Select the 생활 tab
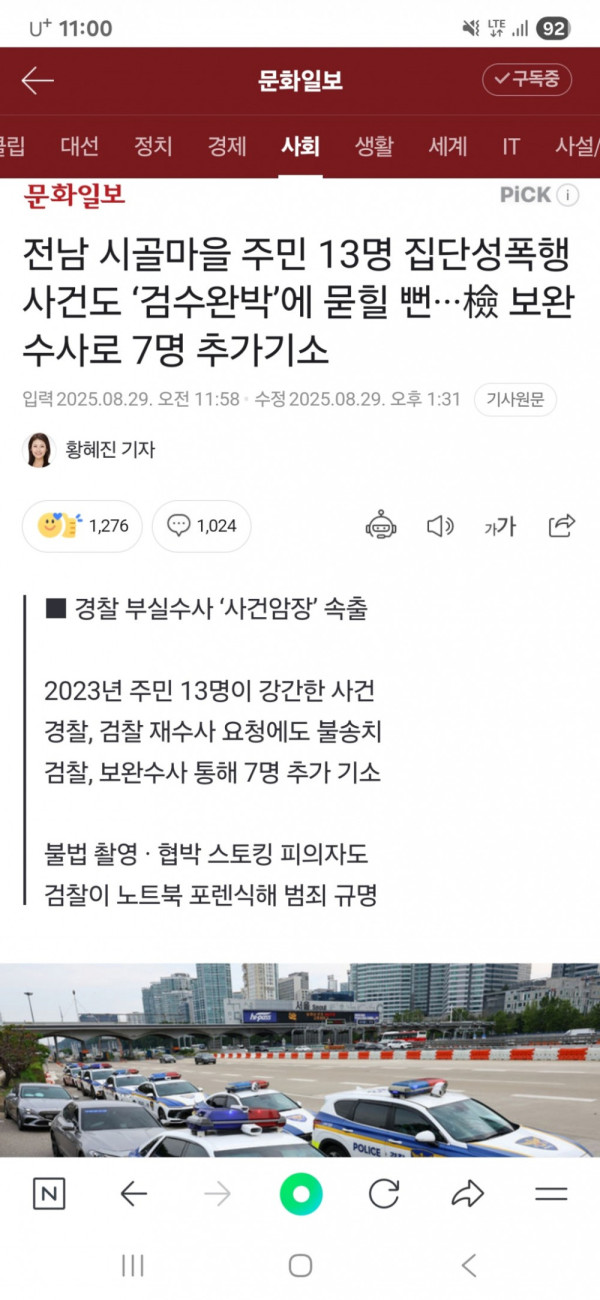 374,146
